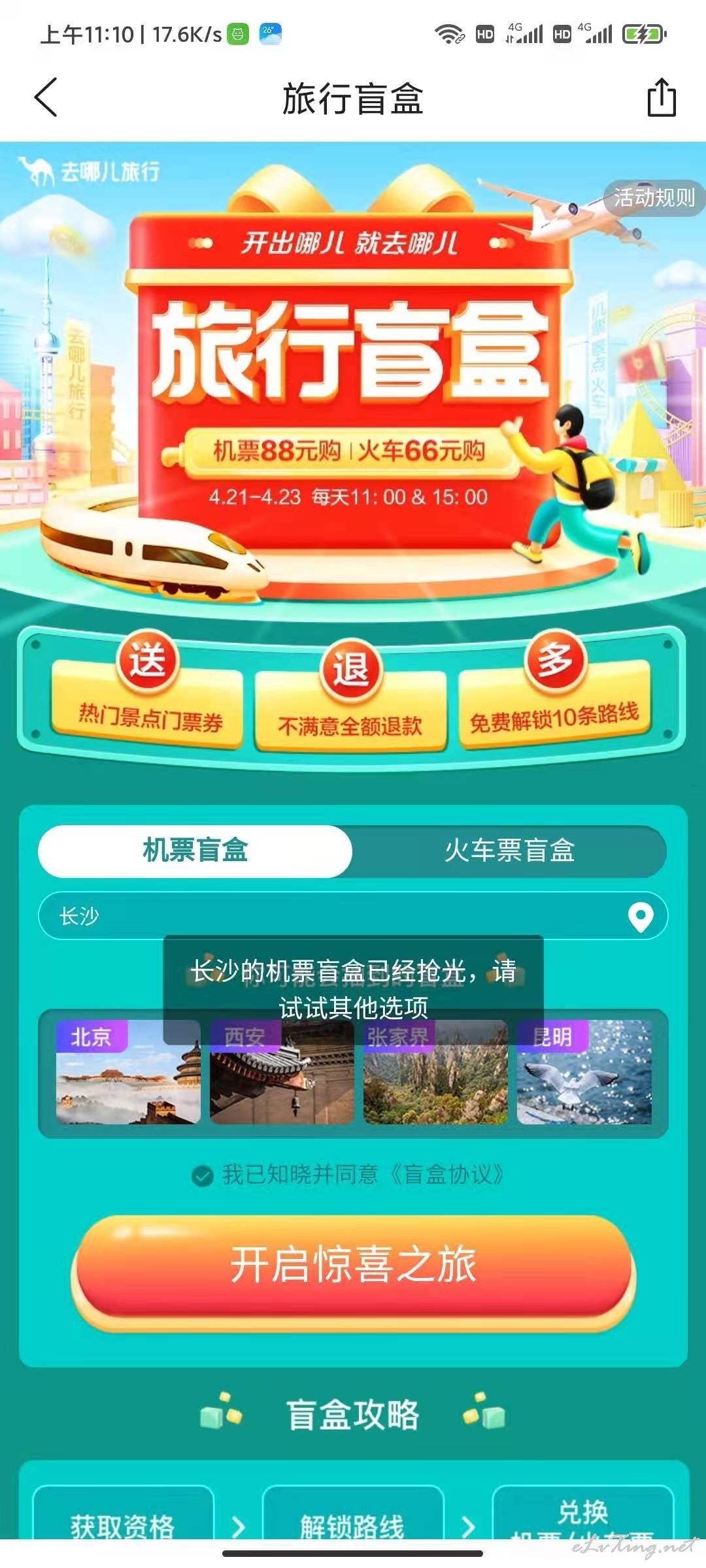This screenshot has width=706, height=1568.
Task: Open the 昆明 destination card
Action: tap(584, 1071)
